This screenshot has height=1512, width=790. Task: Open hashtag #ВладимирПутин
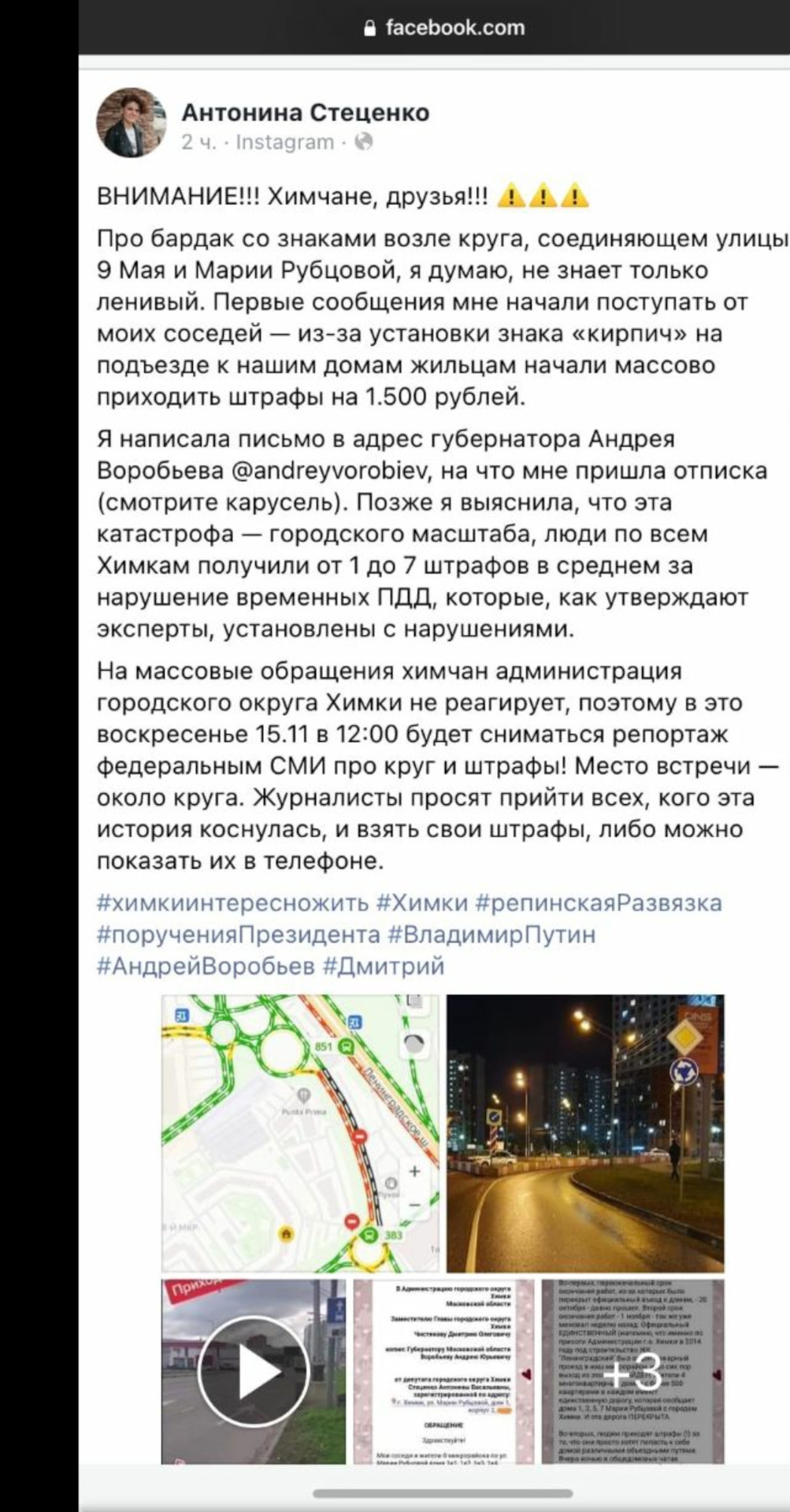491,935
